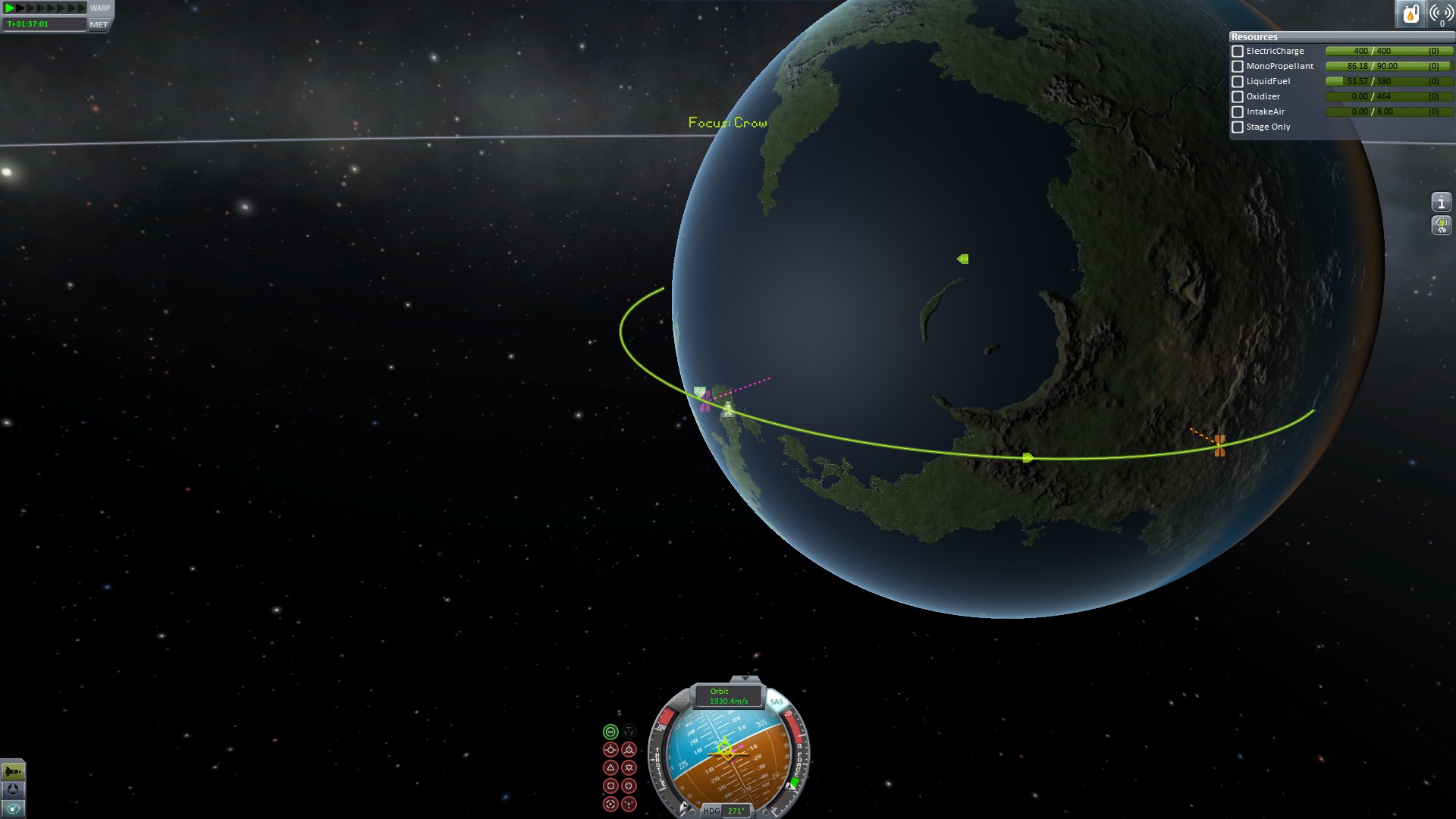Click the orbit view teal button
Image resolution: width=1456 pixels, height=819 pixels.
pos(13,809)
